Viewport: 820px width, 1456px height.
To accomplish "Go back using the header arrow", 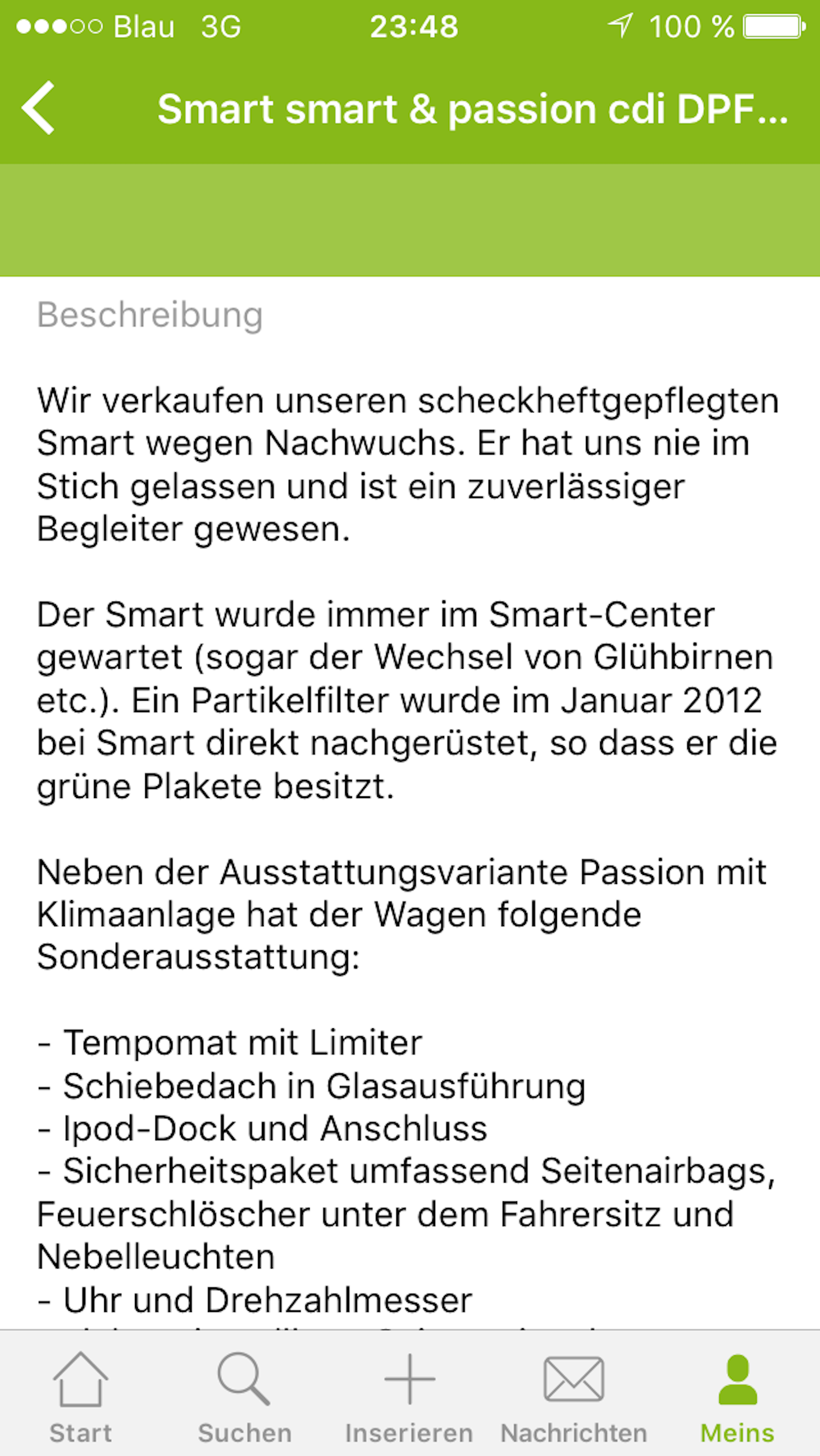I will click(x=38, y=108).
